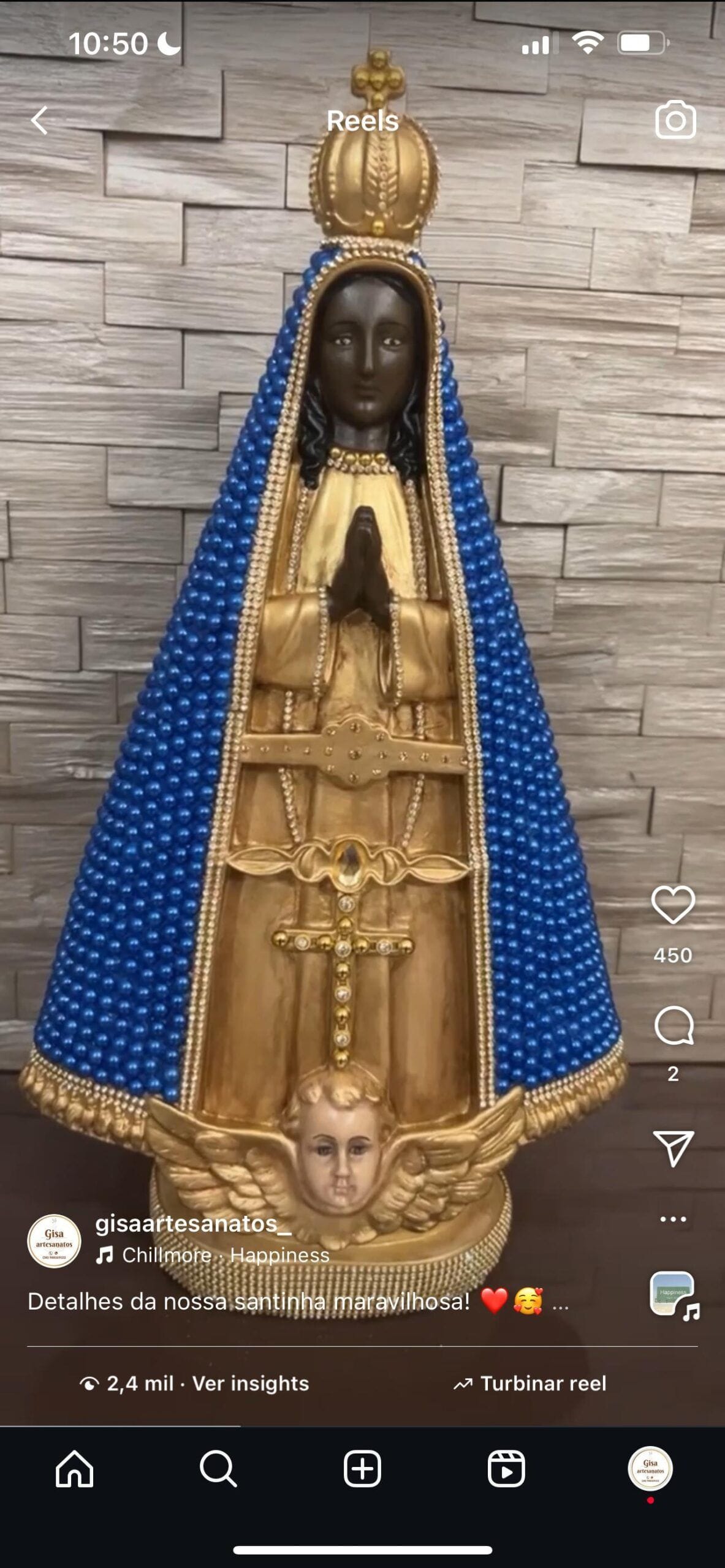Like this reel with the heart
Image resolution: width=725 pixels, height=1568 pixels.
point(673,904)
